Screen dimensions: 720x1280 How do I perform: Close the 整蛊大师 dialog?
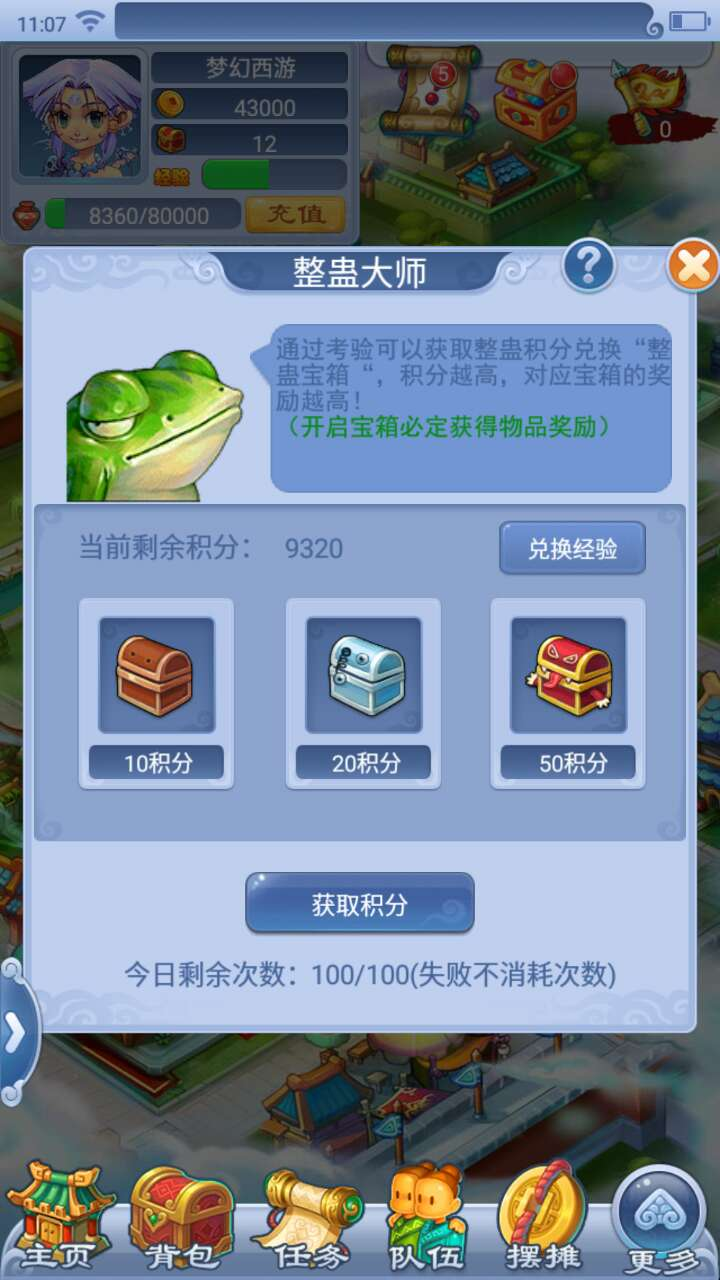(x=693, y=266)
